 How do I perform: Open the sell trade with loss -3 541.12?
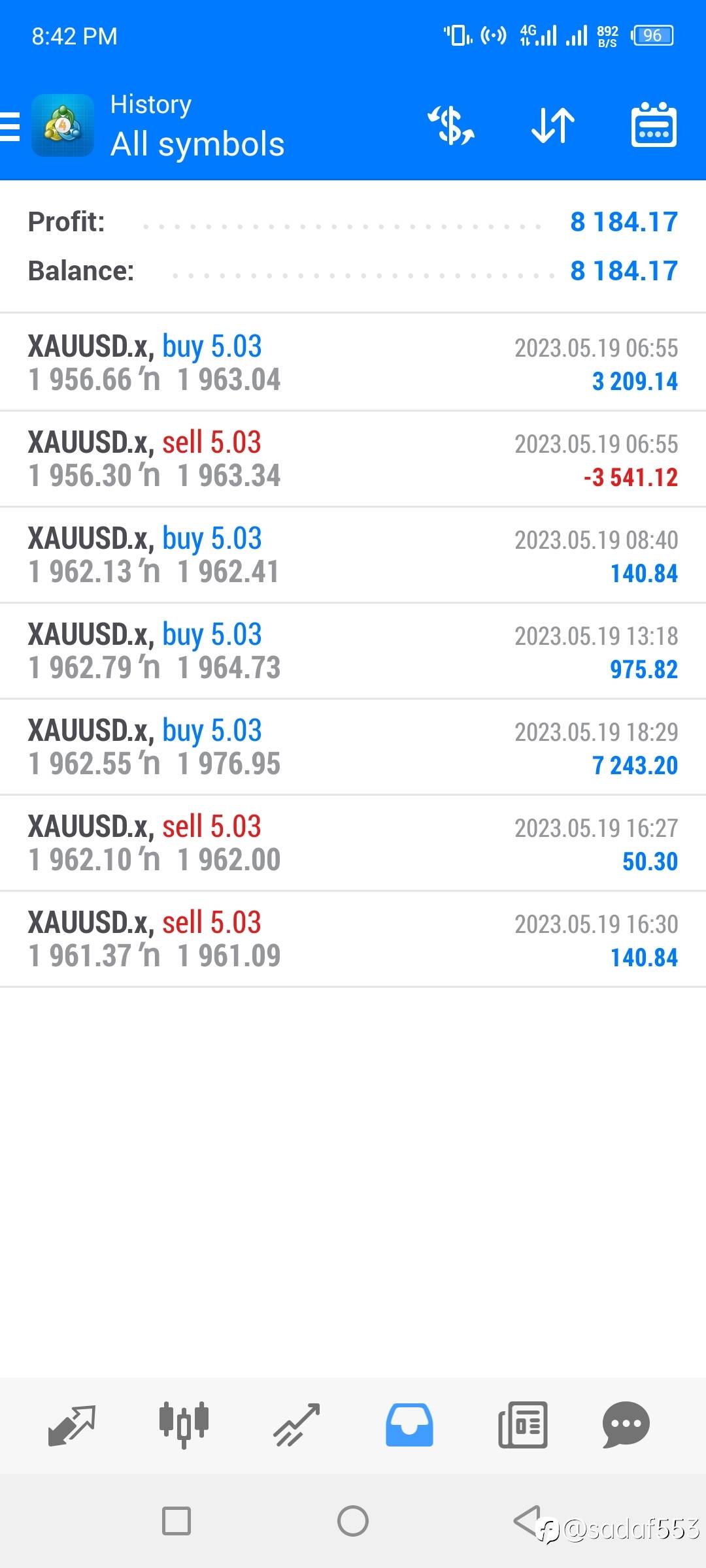click(353, 459)
